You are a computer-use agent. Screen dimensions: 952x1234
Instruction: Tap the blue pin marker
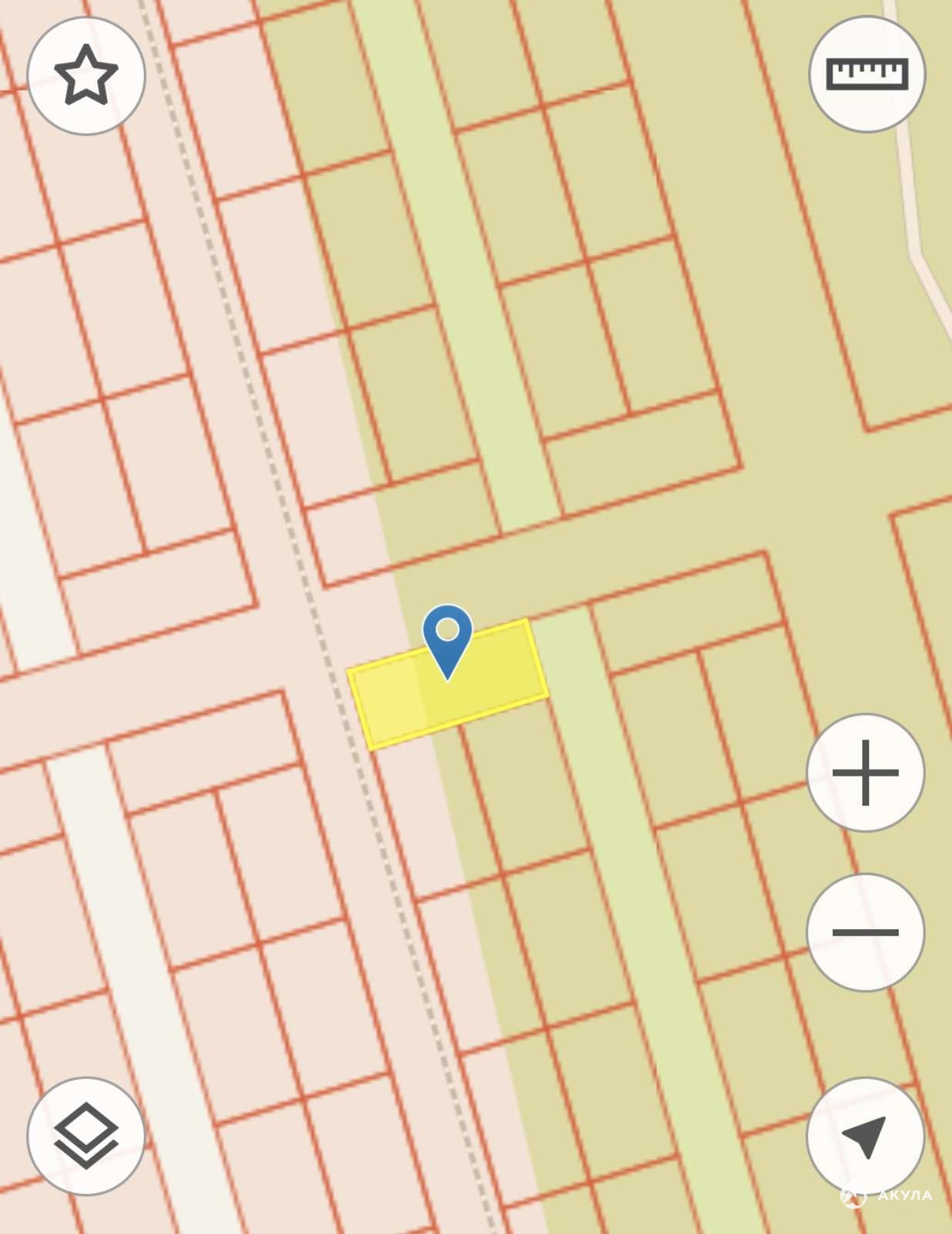point(447,637)
